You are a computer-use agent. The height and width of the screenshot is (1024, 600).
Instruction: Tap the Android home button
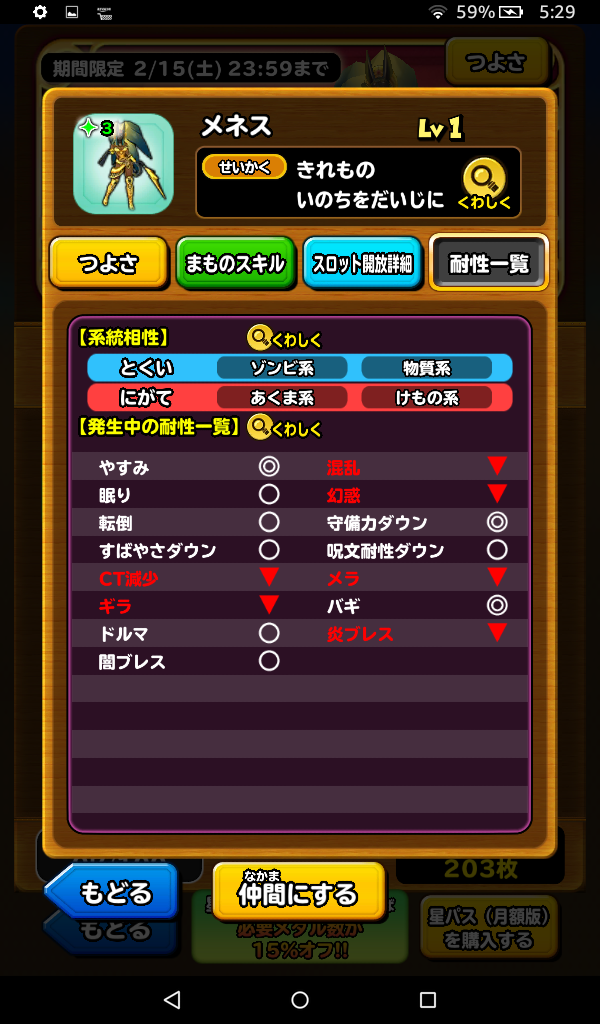[300, 1000]
